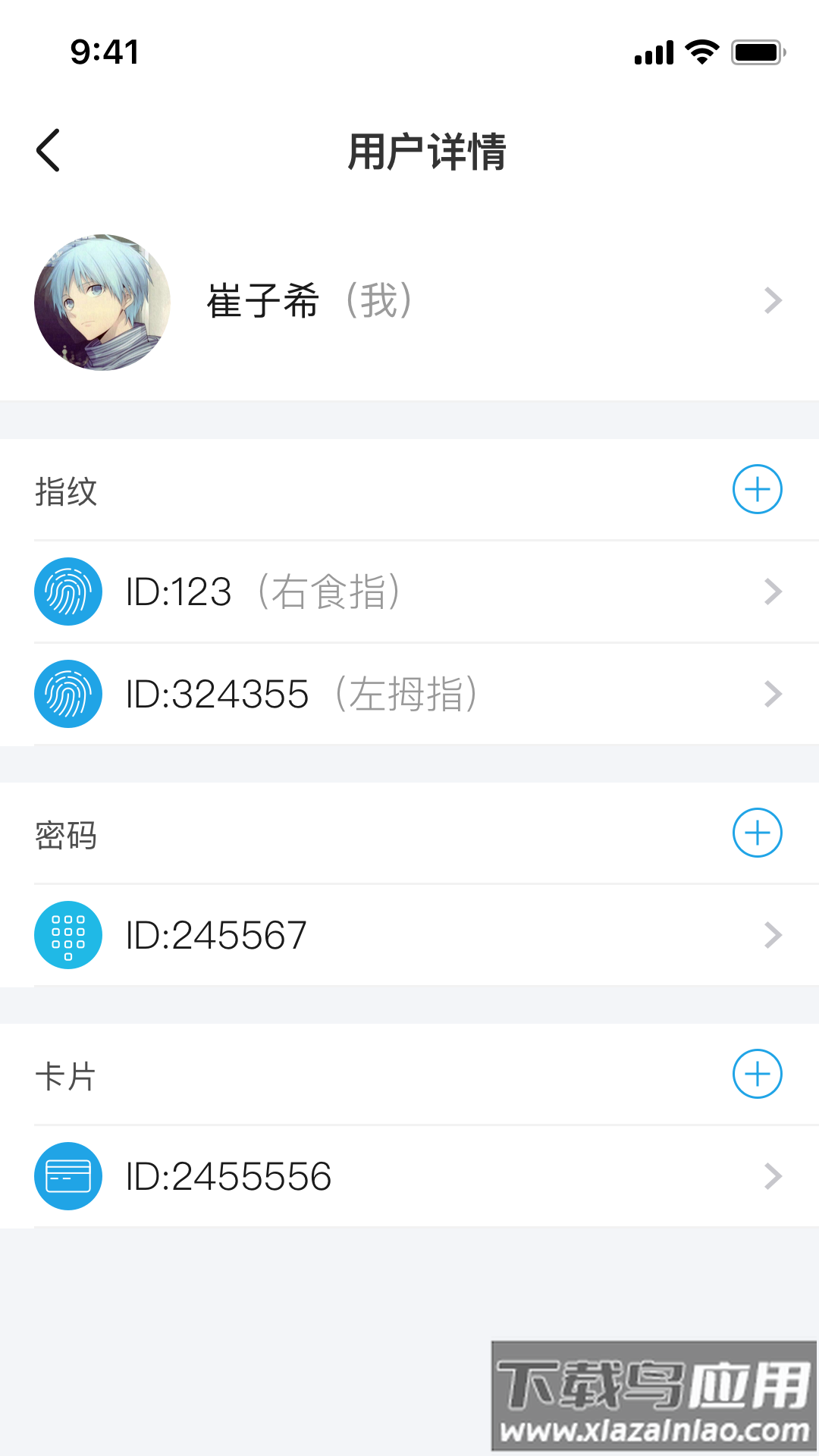Tap the signal strength bars indicator
The width and height of the screenshot is (819, 1456).
click(x=654, y=52)
